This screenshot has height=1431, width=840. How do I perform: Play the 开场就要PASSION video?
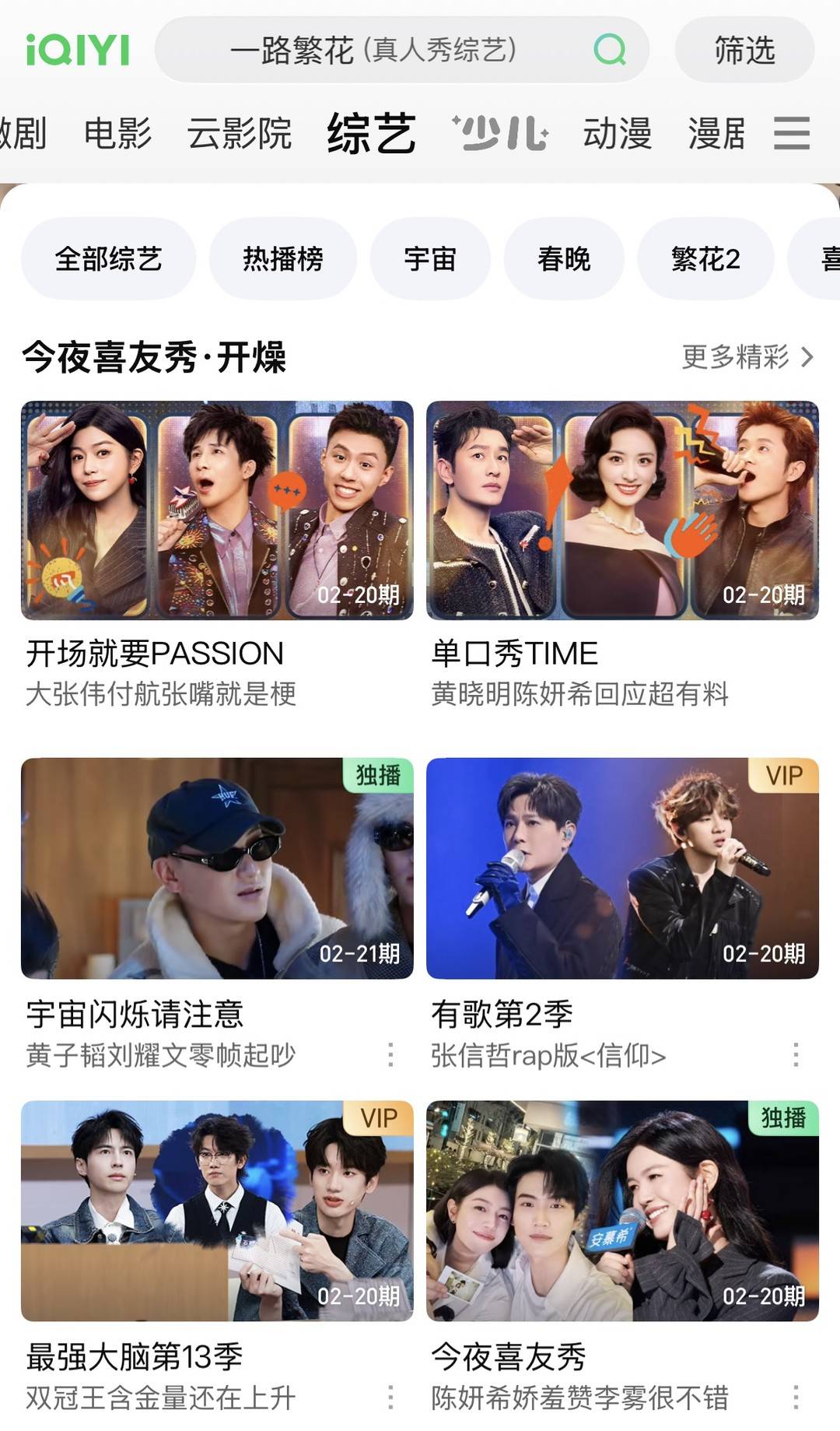tap(217, 510)
